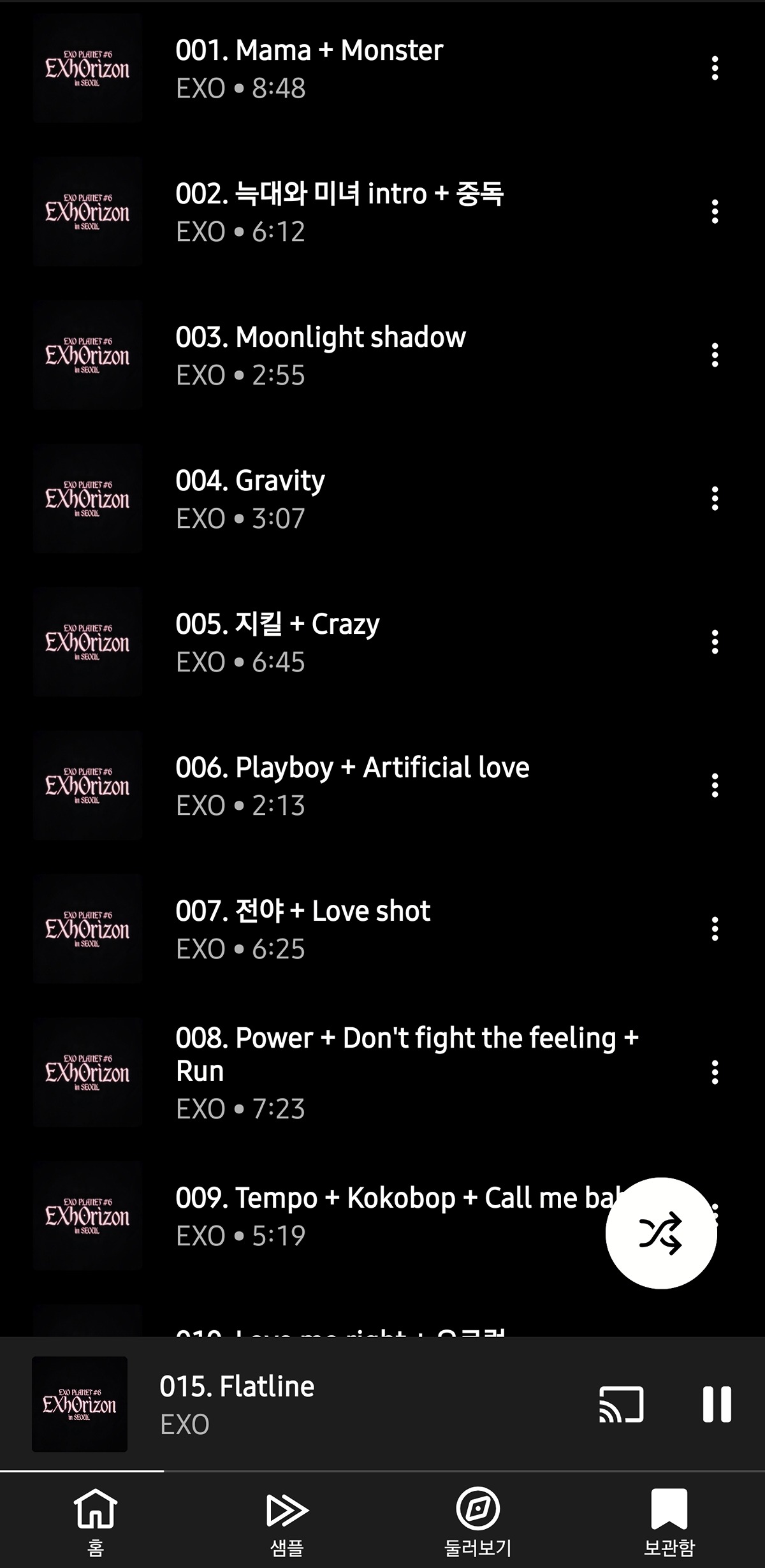Go to the 홈 tab
Image resolution: width=765 pixels, height=1568 pixels.
(x=96, y=1520)
